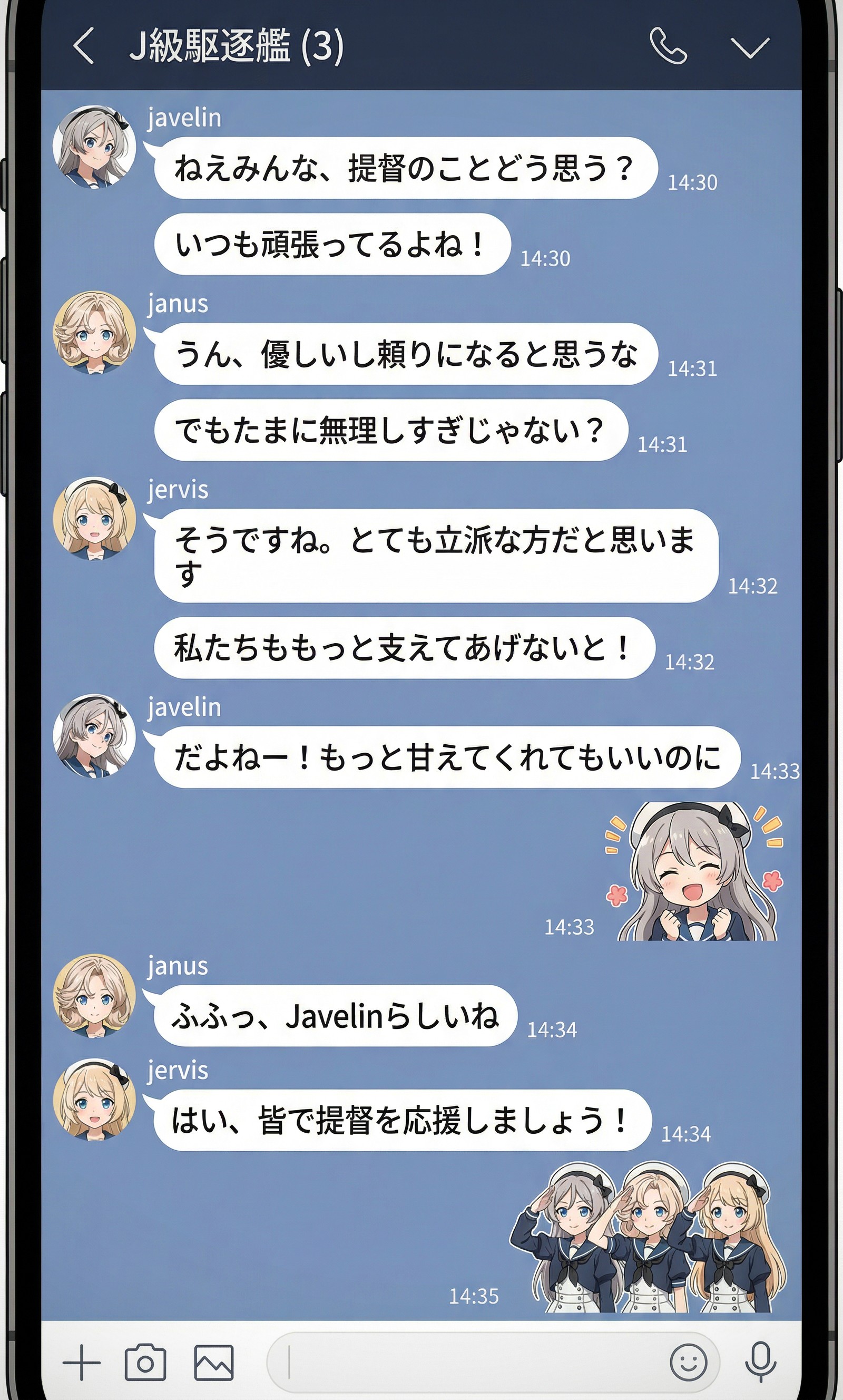The image size is (843, 1400).
Task: Start a voice call with the group
Action: tap(668, 46)
